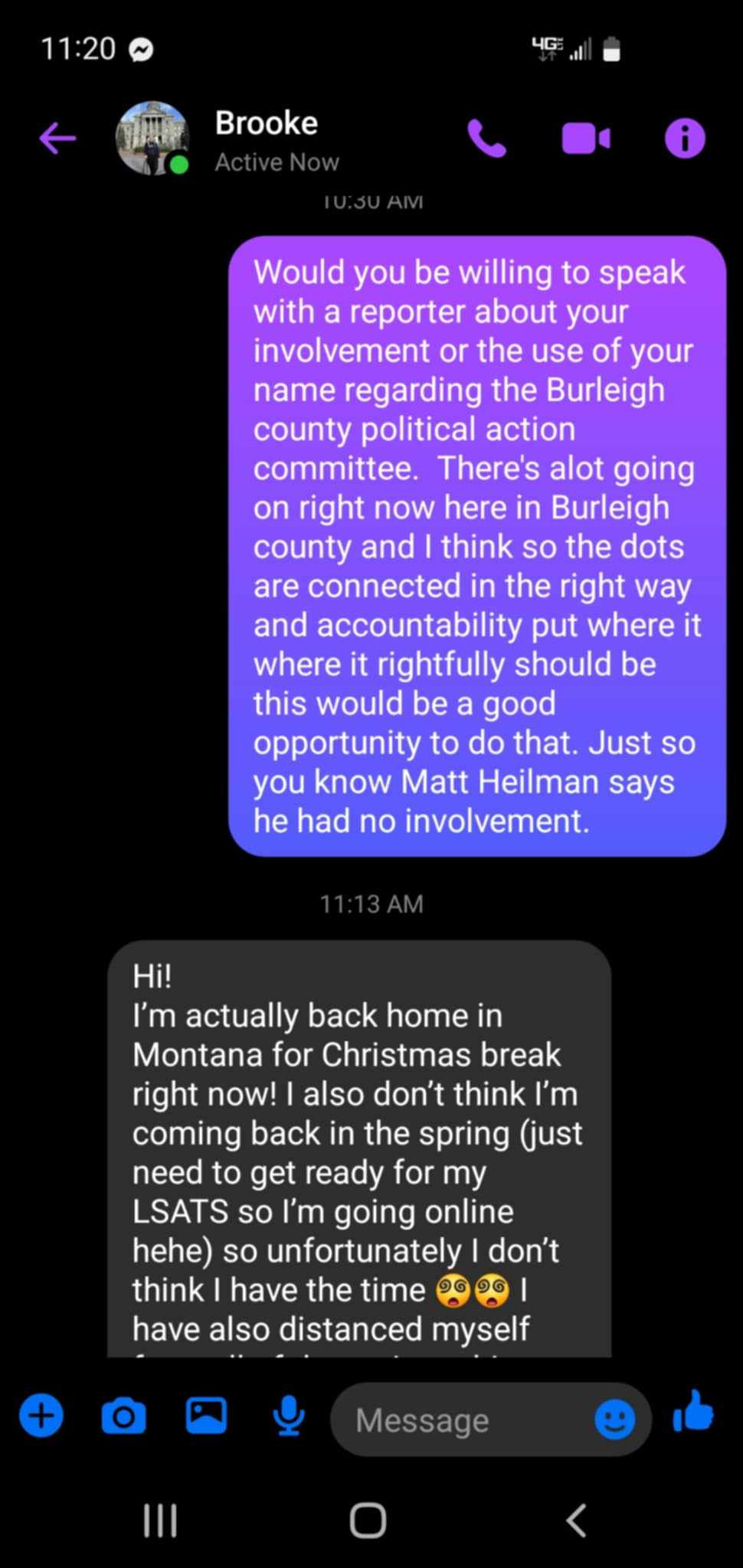
Task: Tap the system home button
Action: 368,1520
